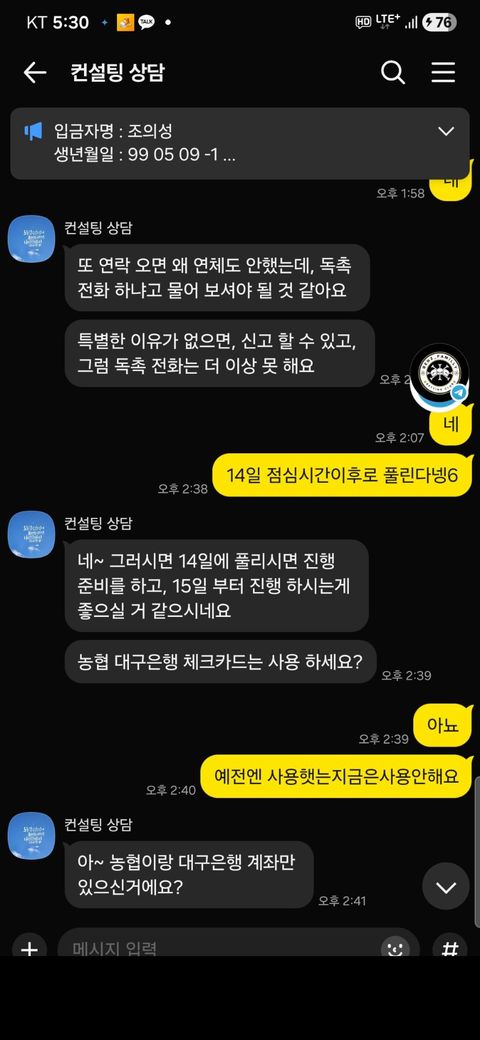This screenshot has height=1040, width=480.
Task: Open the emoticon picker
Action: [395, 948]
